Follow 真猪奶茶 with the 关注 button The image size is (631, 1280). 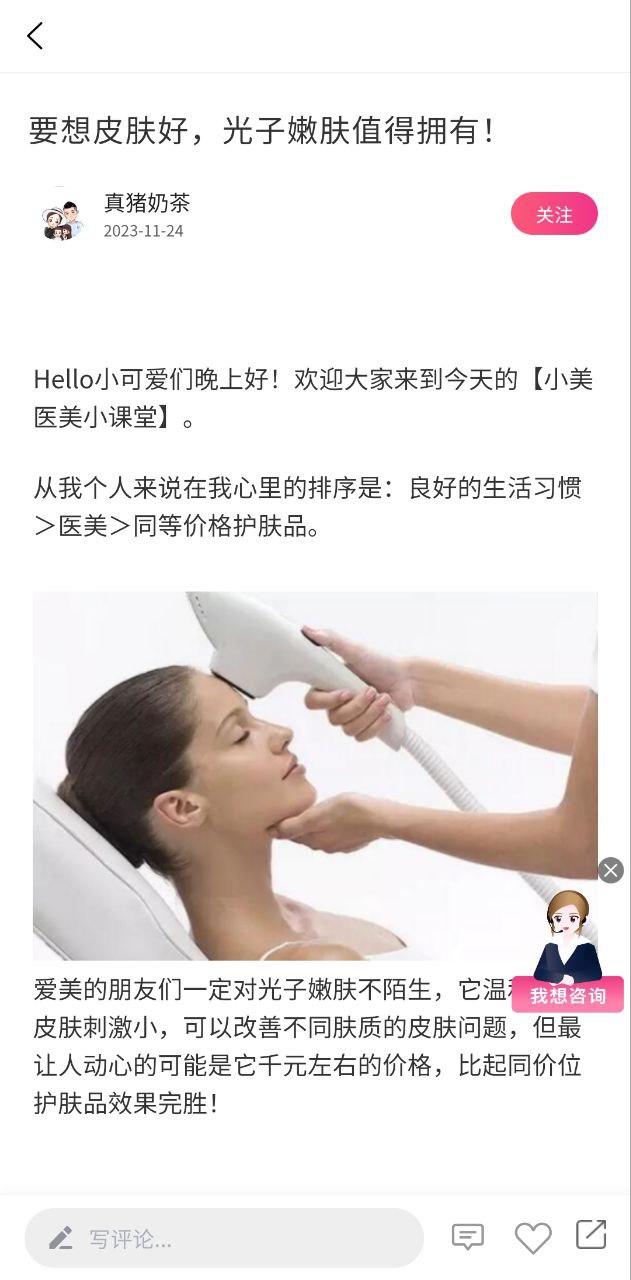pos(554,214)
